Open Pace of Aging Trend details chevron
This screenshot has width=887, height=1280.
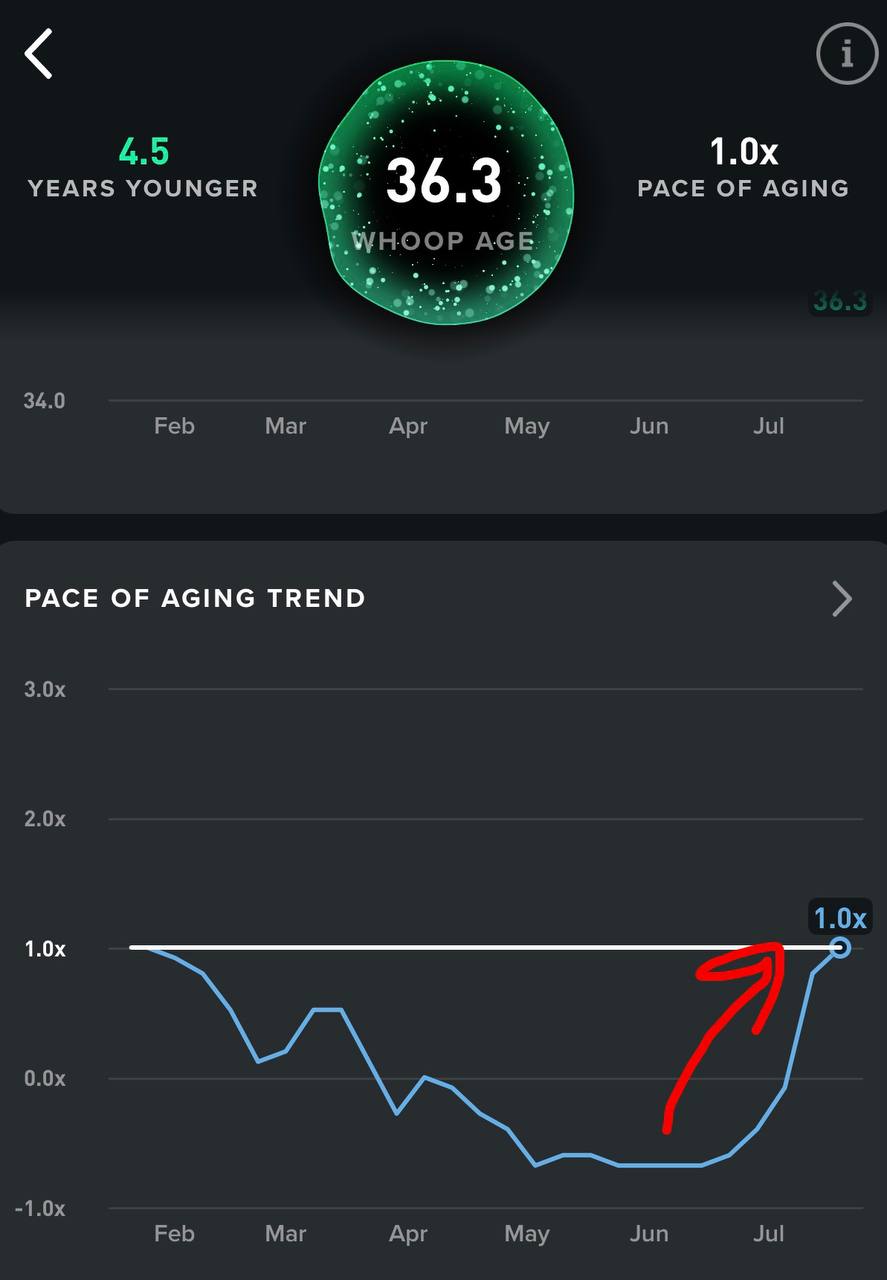(842, 599)
